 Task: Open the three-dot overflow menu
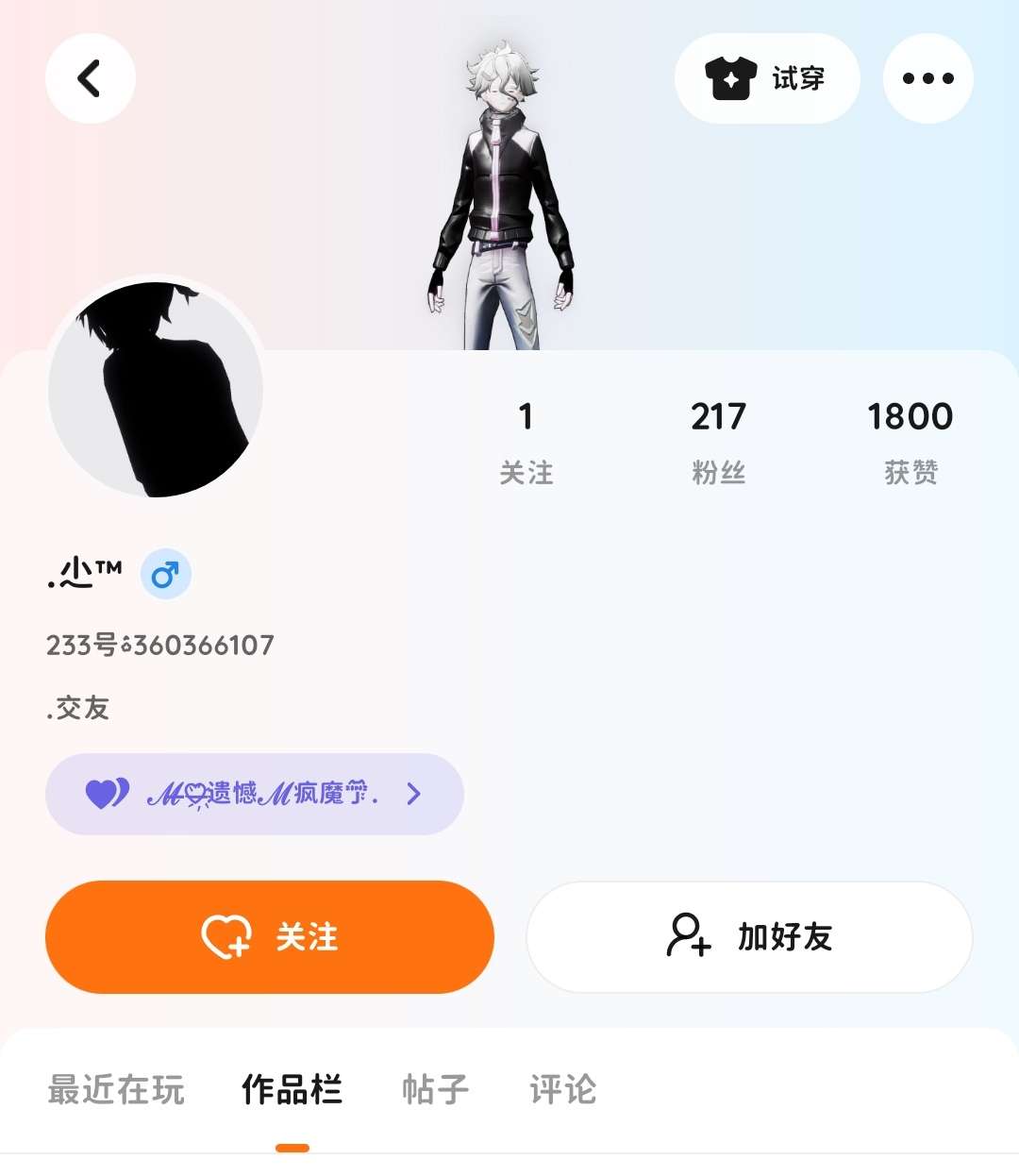tap(927, 78)
